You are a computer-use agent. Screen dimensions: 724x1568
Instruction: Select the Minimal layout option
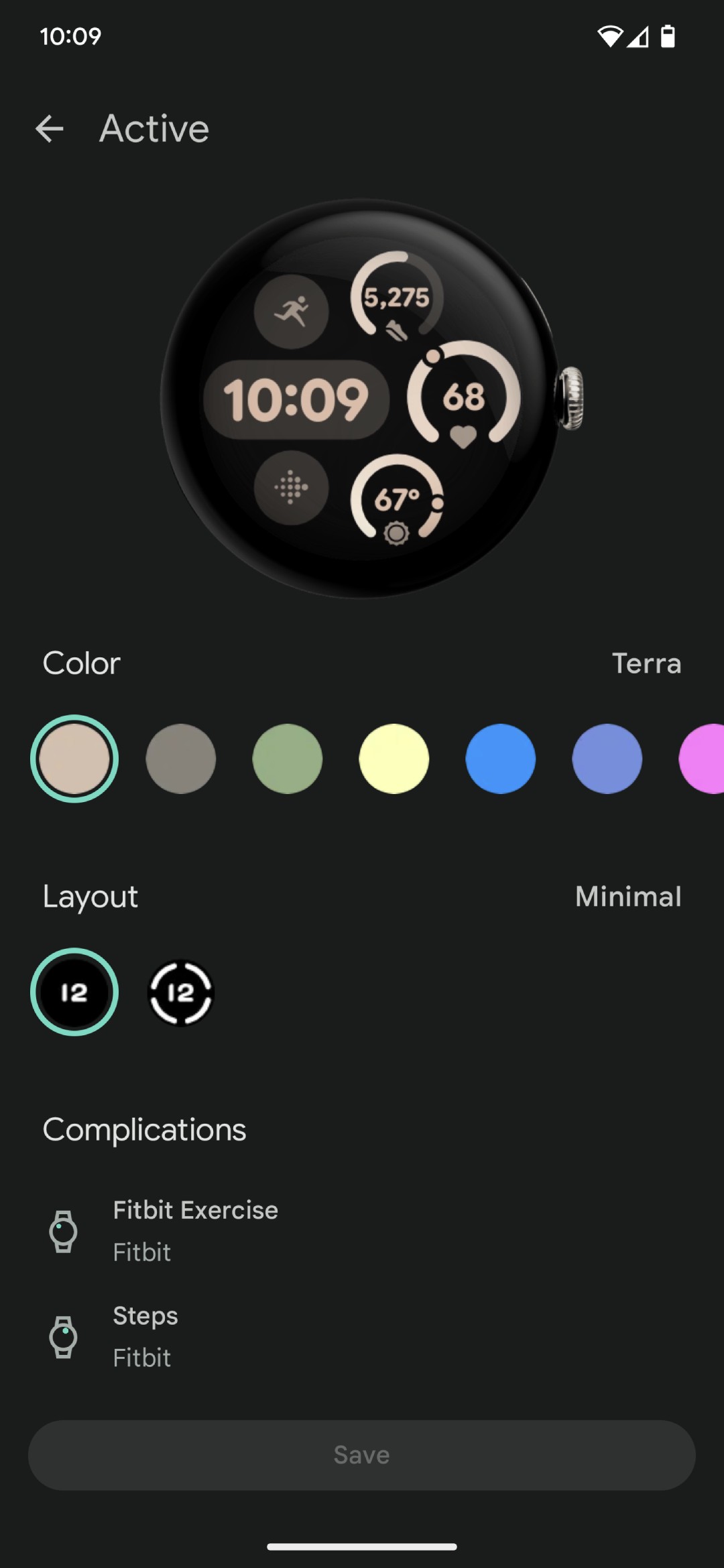74,992
